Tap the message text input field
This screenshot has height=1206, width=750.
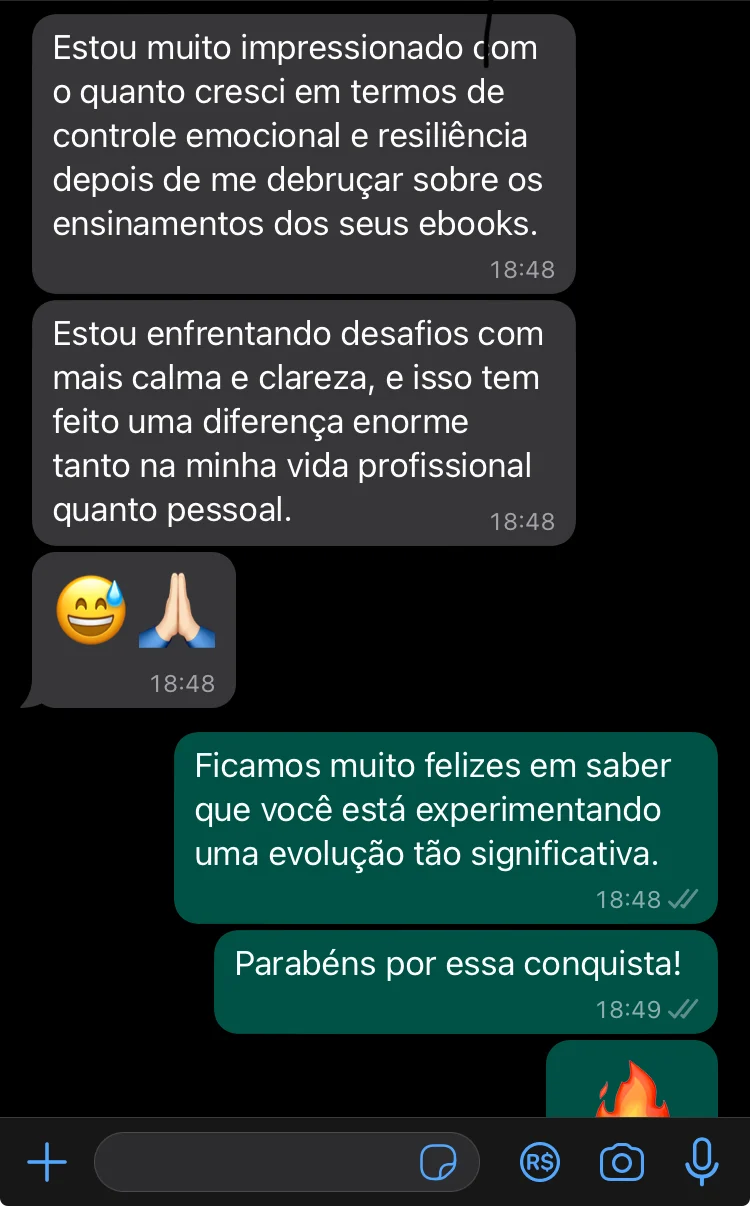[x=255, y=1162]
